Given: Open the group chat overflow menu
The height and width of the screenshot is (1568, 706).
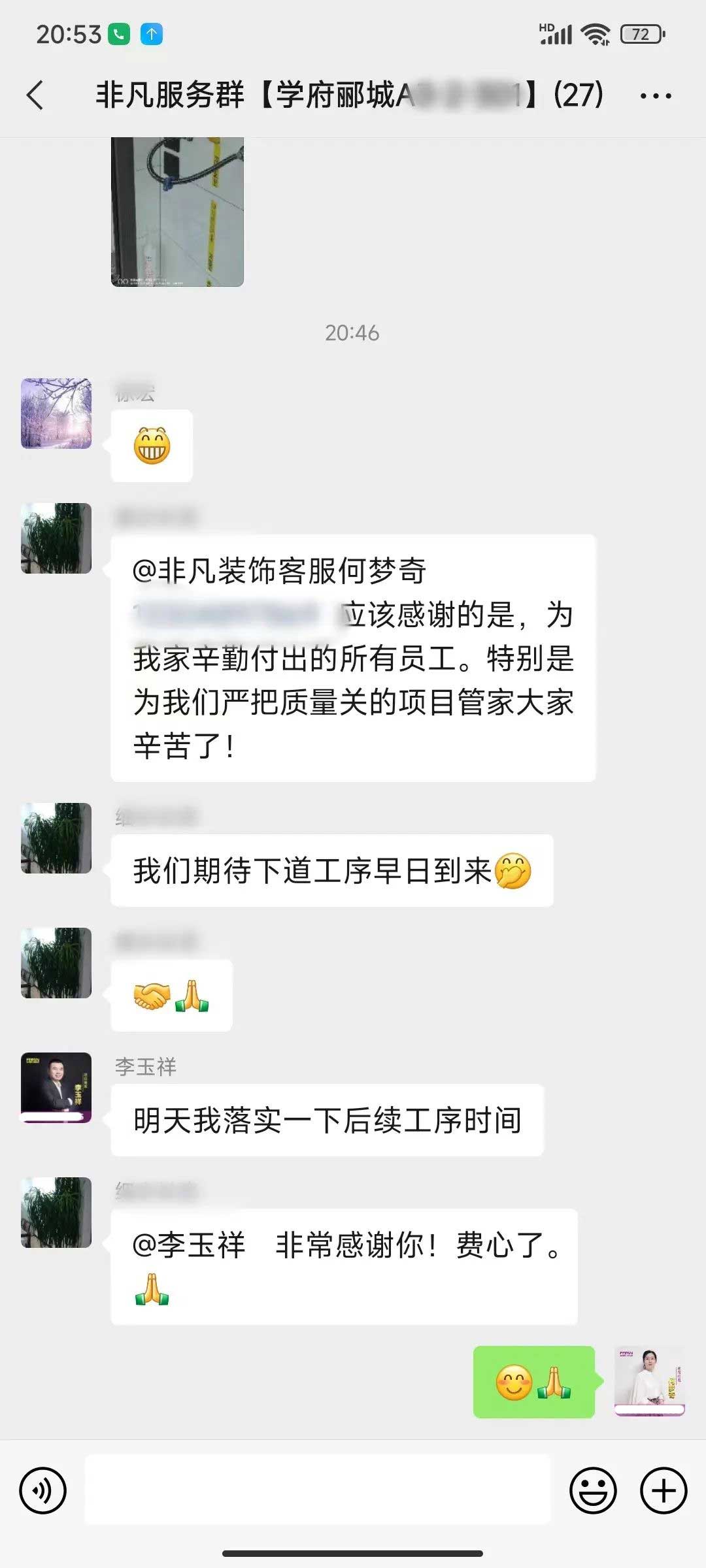Looking at the screenshot, I should pyautogui.click(x=655, y=96).
